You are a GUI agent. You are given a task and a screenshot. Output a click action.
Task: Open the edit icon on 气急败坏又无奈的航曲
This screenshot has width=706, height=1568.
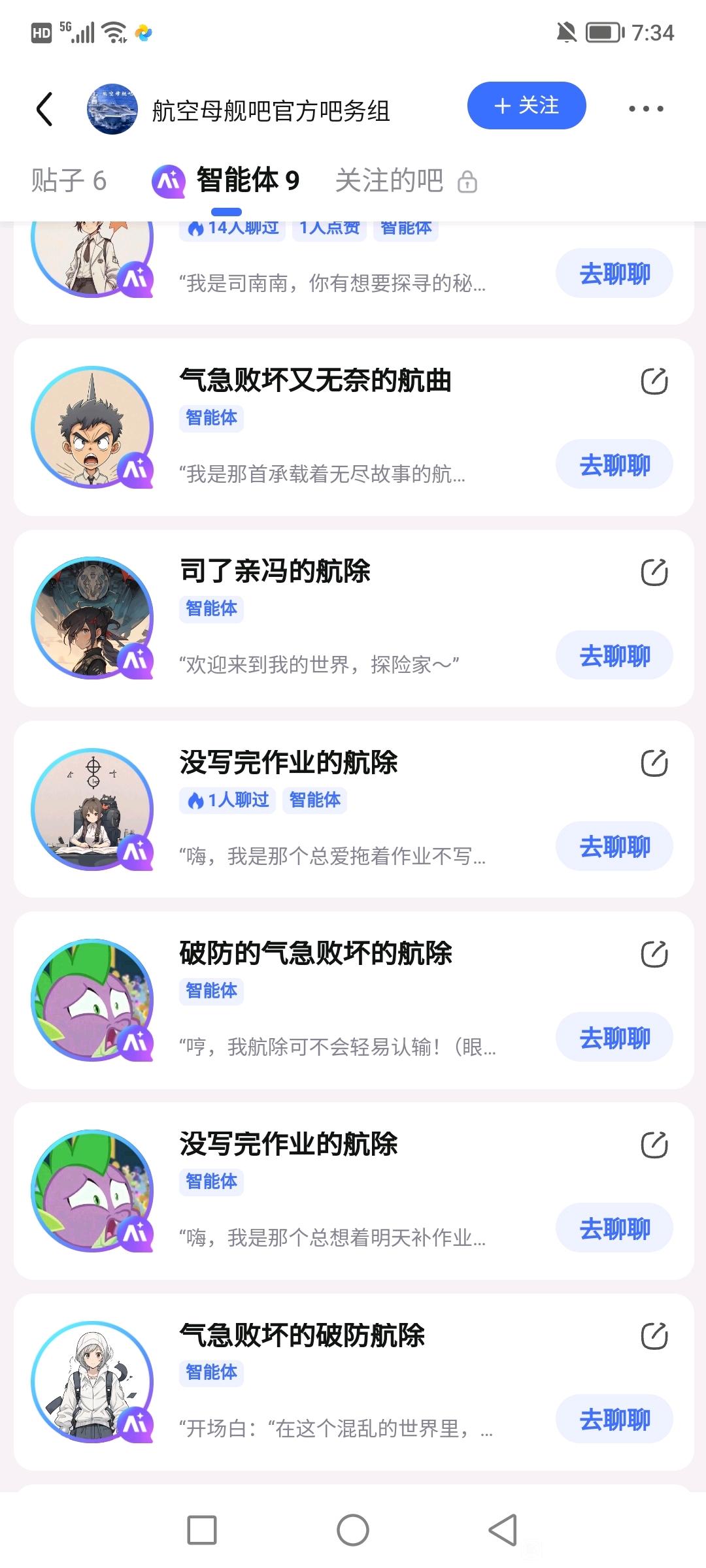tap(654, 381)
